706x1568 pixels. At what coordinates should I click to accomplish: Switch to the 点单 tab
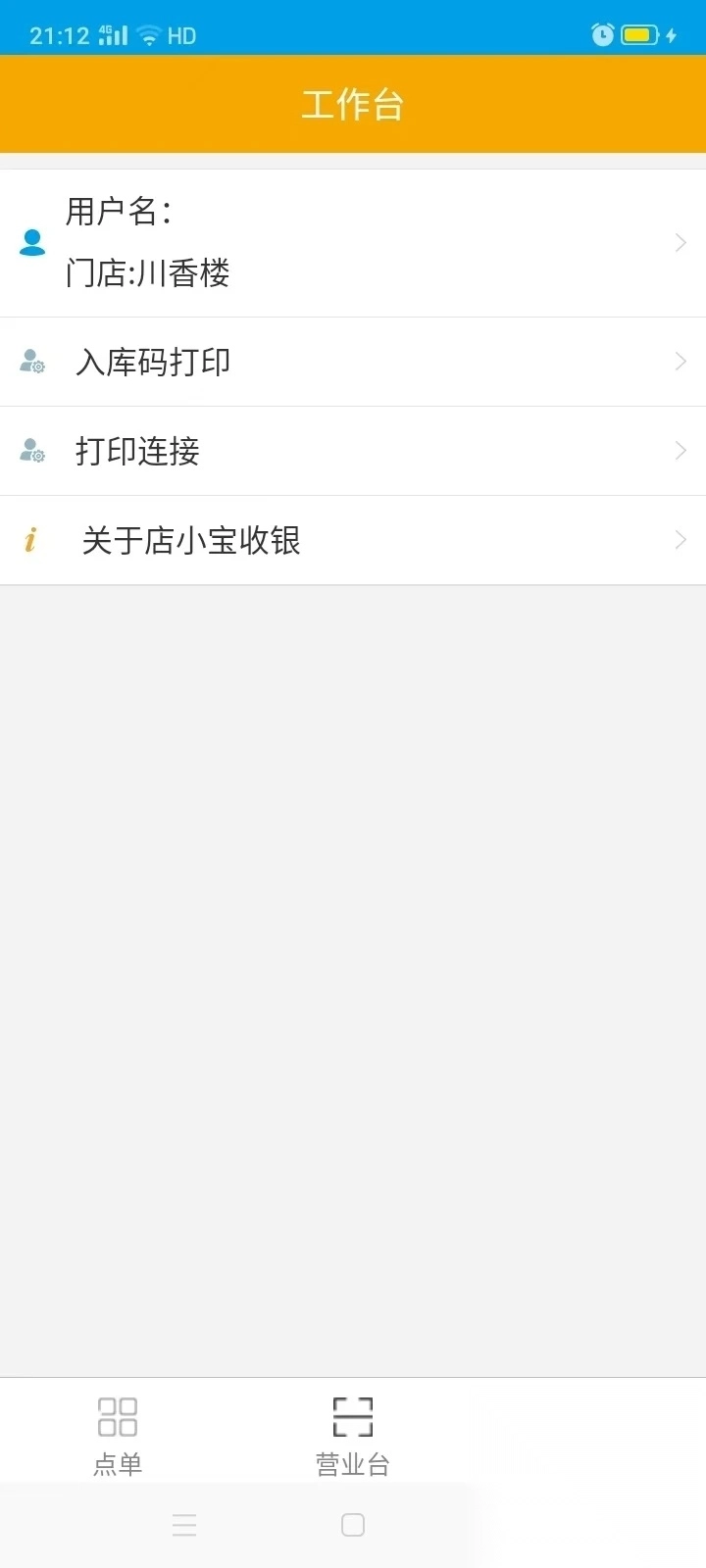pyautogui.click(x=117, y=1433)
